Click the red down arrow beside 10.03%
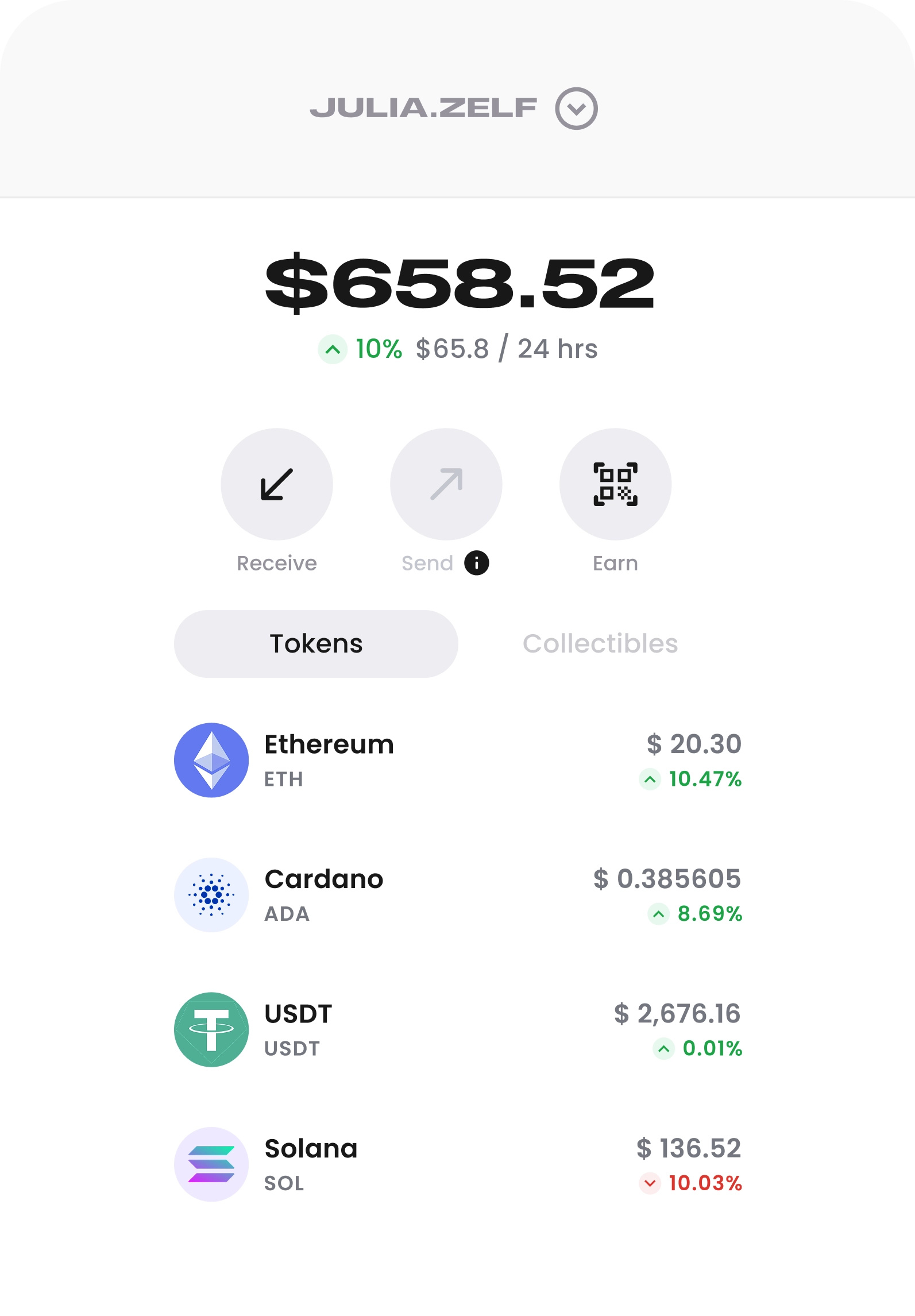 [x=650, y=1184]
